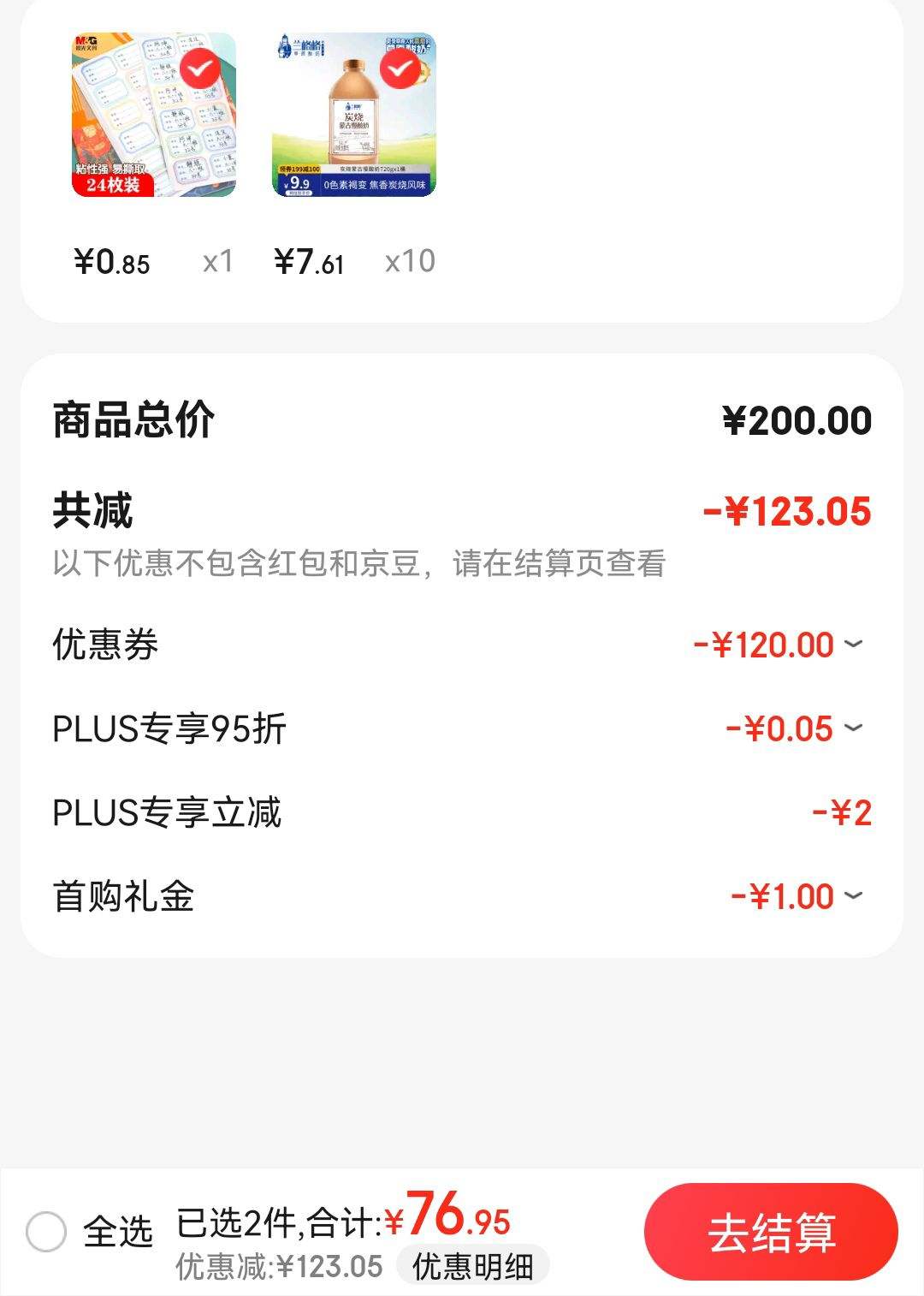Image resolution: width=924 pixels, height=1296 pixels.
Task: Select the x10 quantity label for yogurt
Action: 408,261
